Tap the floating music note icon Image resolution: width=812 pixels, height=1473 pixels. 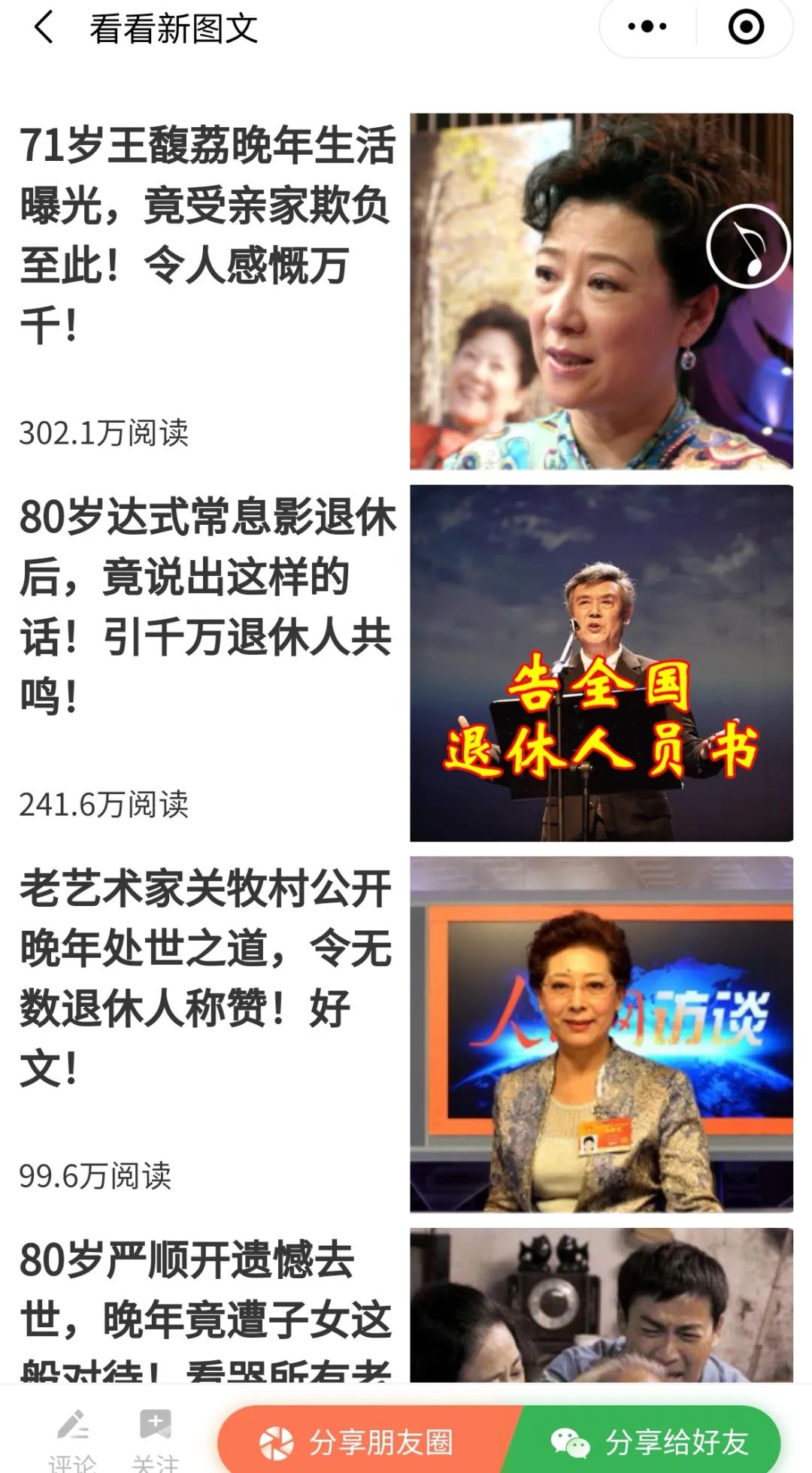tap(747, 246)
